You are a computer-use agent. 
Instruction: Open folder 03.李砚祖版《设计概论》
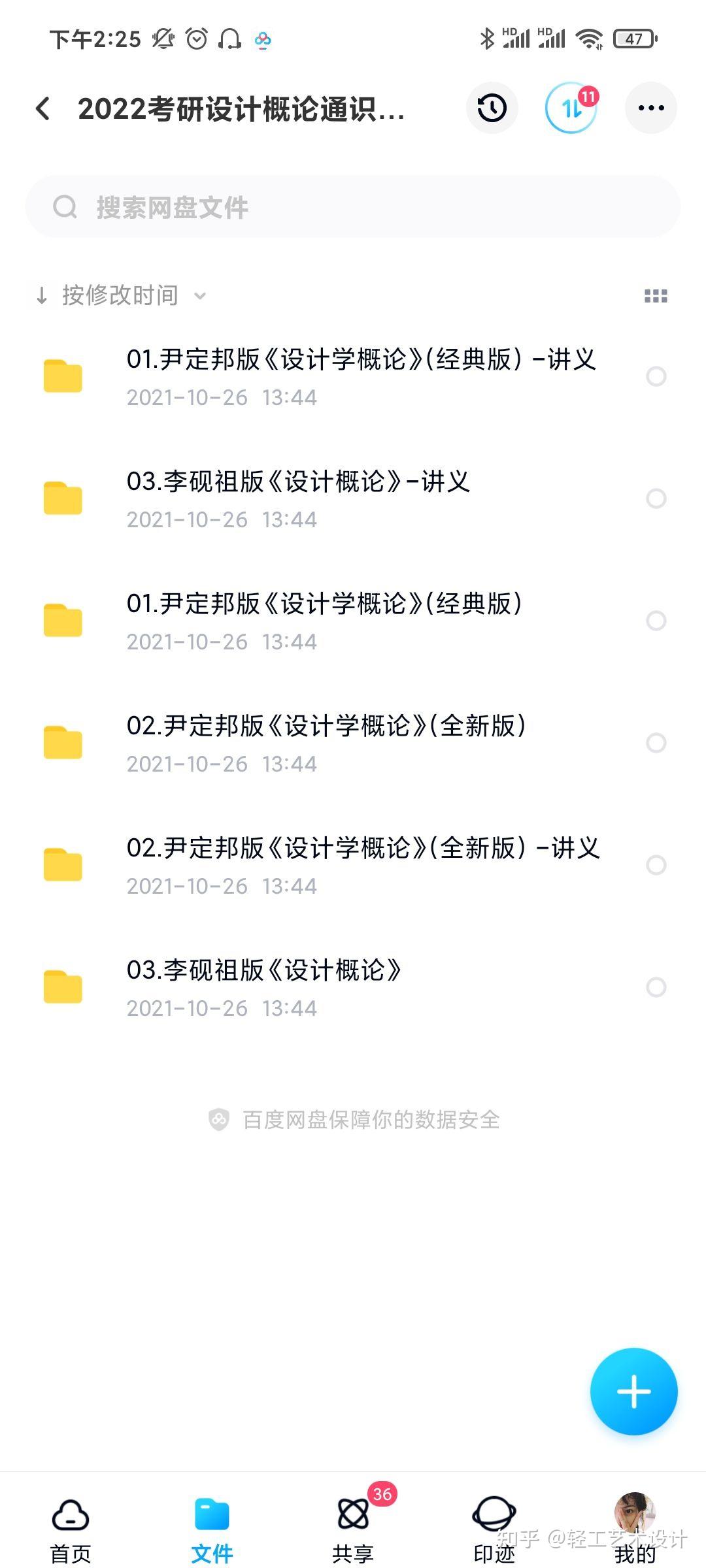(x=353, y=988)
